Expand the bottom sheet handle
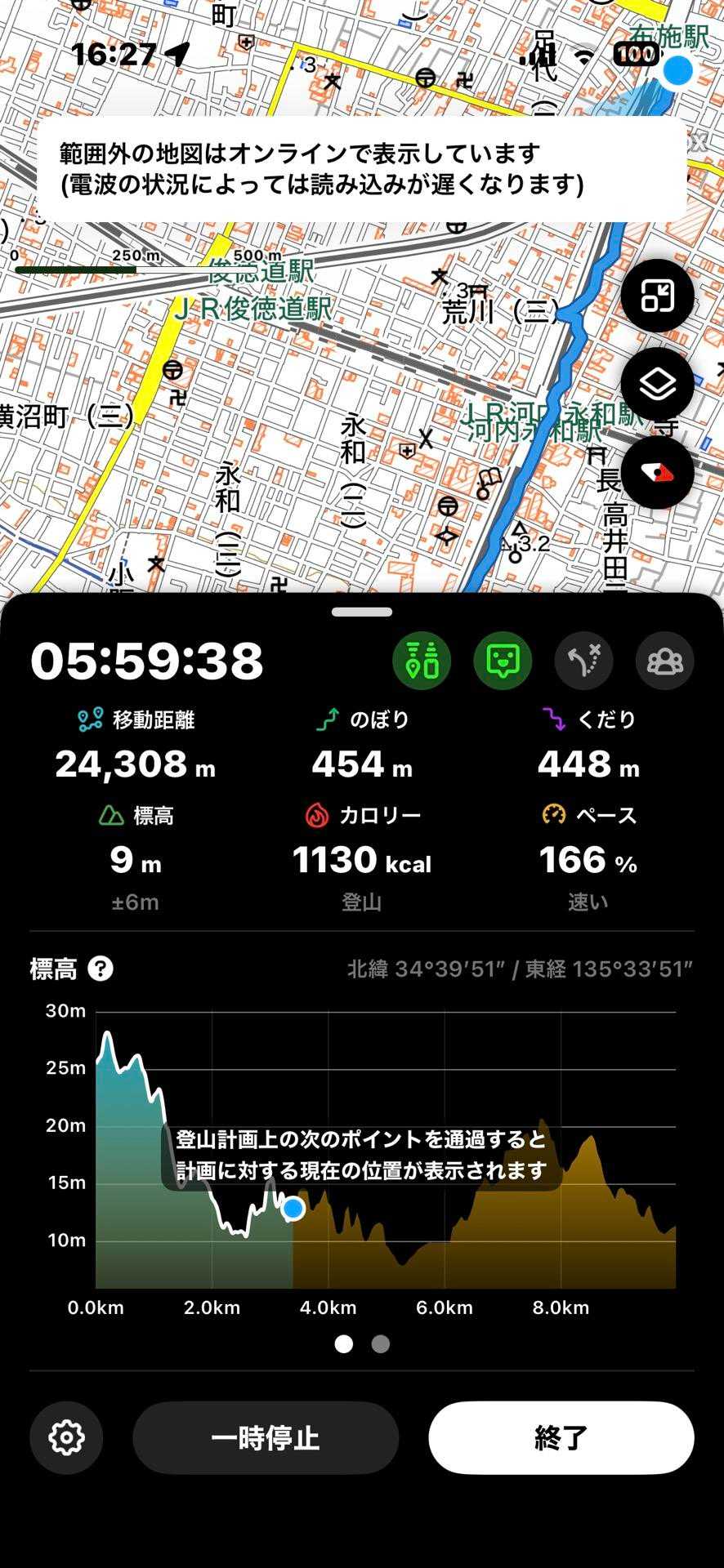The width and height of the screenshot is (724, 1568). pyautogui.click(x=362, y=612)
